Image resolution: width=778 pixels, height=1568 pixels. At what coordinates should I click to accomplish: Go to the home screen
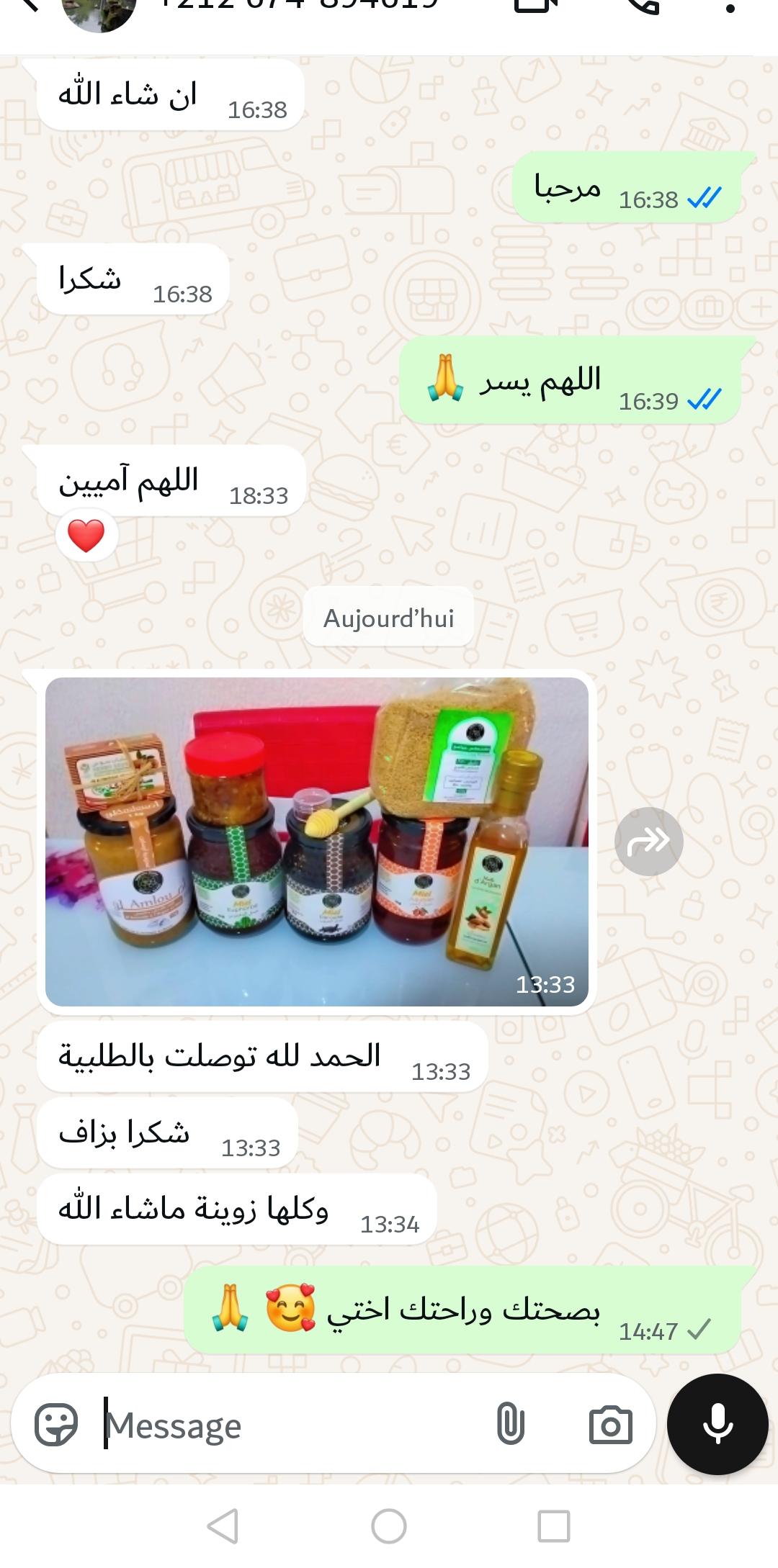(x=389, y=1526)
